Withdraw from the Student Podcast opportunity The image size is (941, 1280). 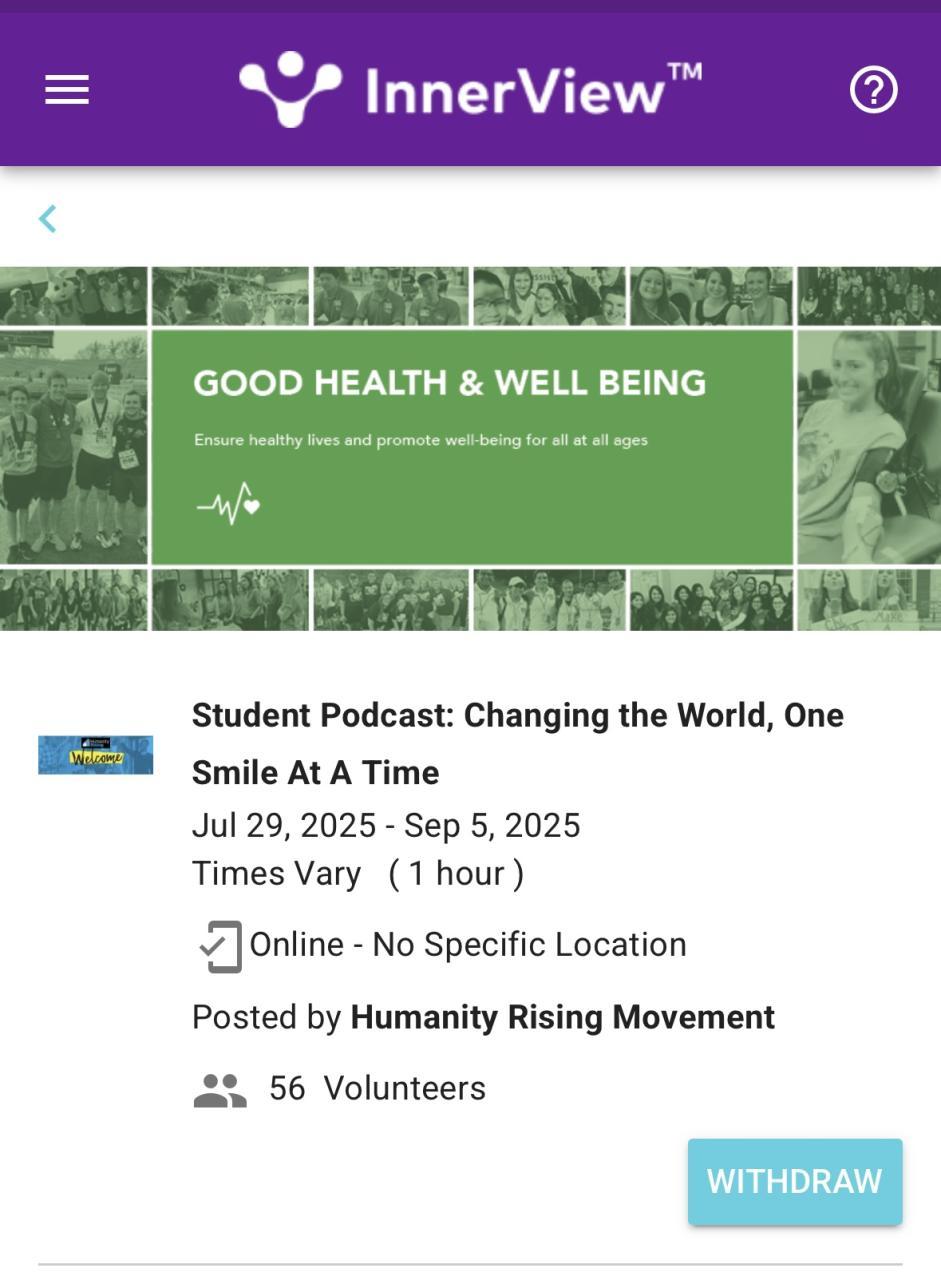(794, 1181)
